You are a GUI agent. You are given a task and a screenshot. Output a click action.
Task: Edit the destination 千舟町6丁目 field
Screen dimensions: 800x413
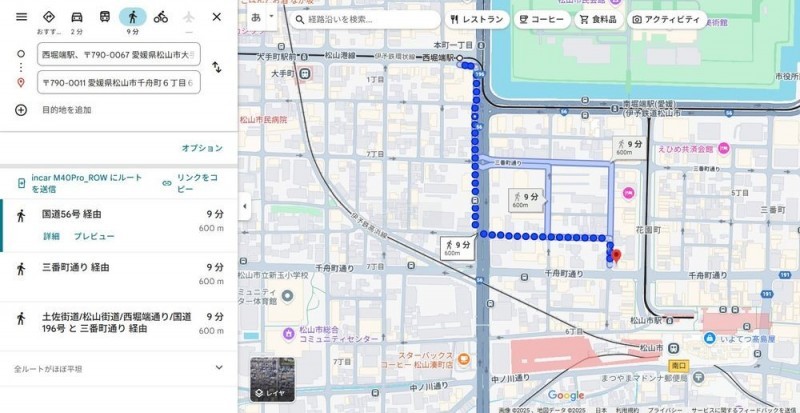(x=118, y=82)
